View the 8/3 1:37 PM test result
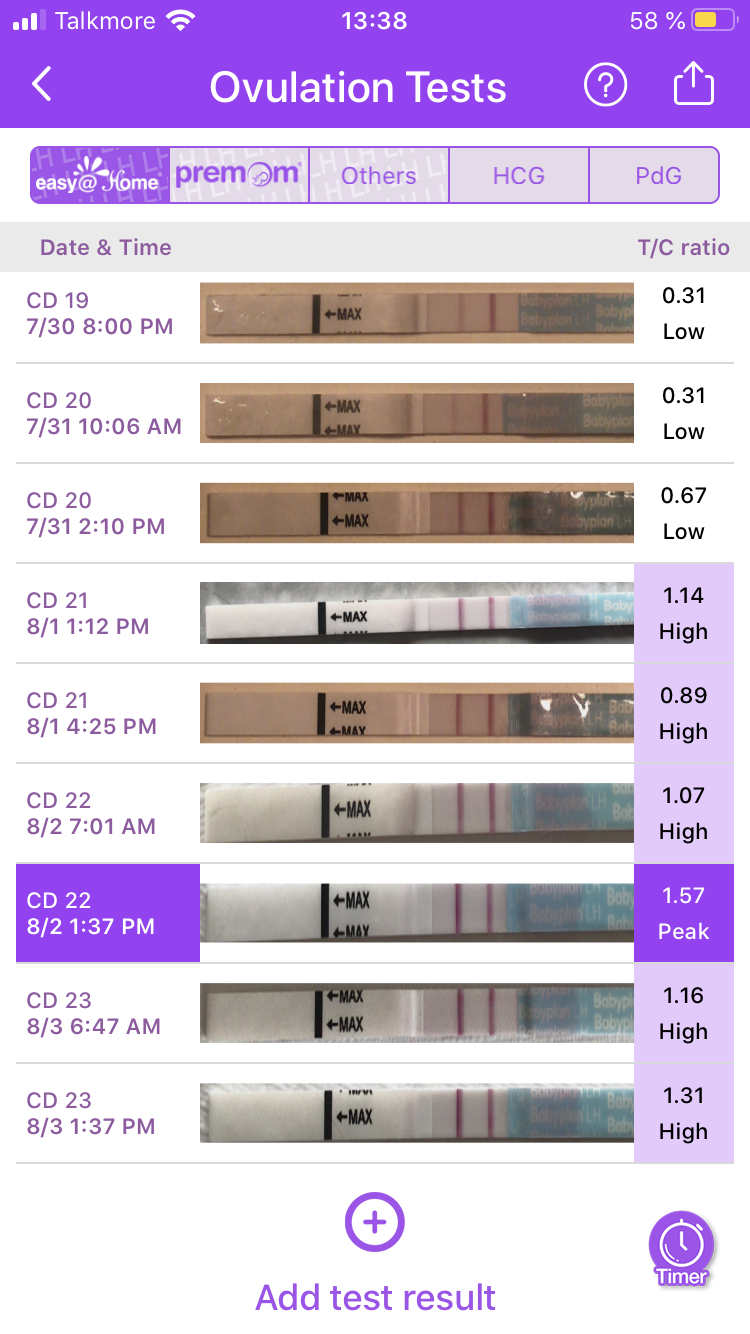The image size is (750, 1334). click(x=374, y=1113)
